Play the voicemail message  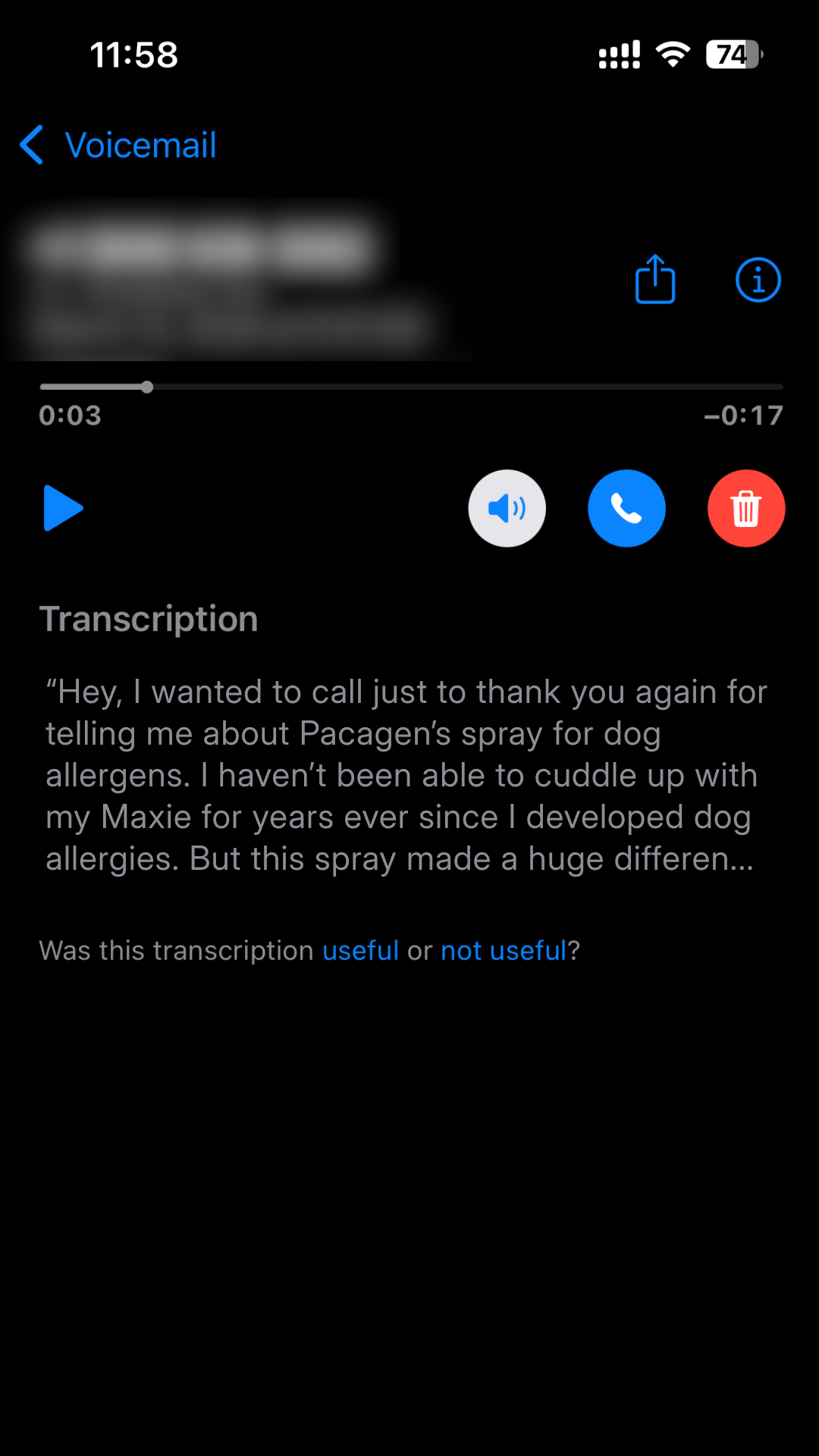64,508
